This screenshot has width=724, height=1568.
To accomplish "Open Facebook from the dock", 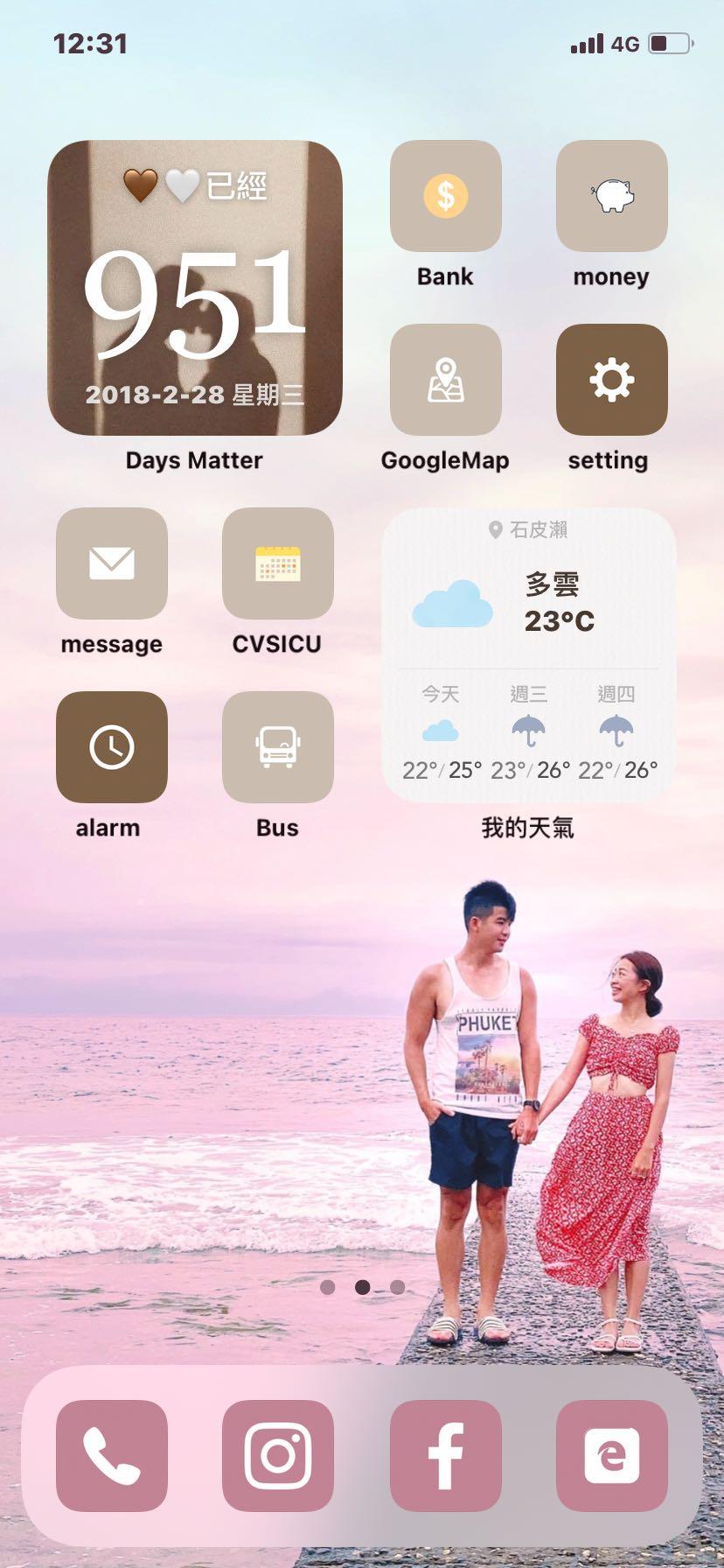I will click(445, 1456).
